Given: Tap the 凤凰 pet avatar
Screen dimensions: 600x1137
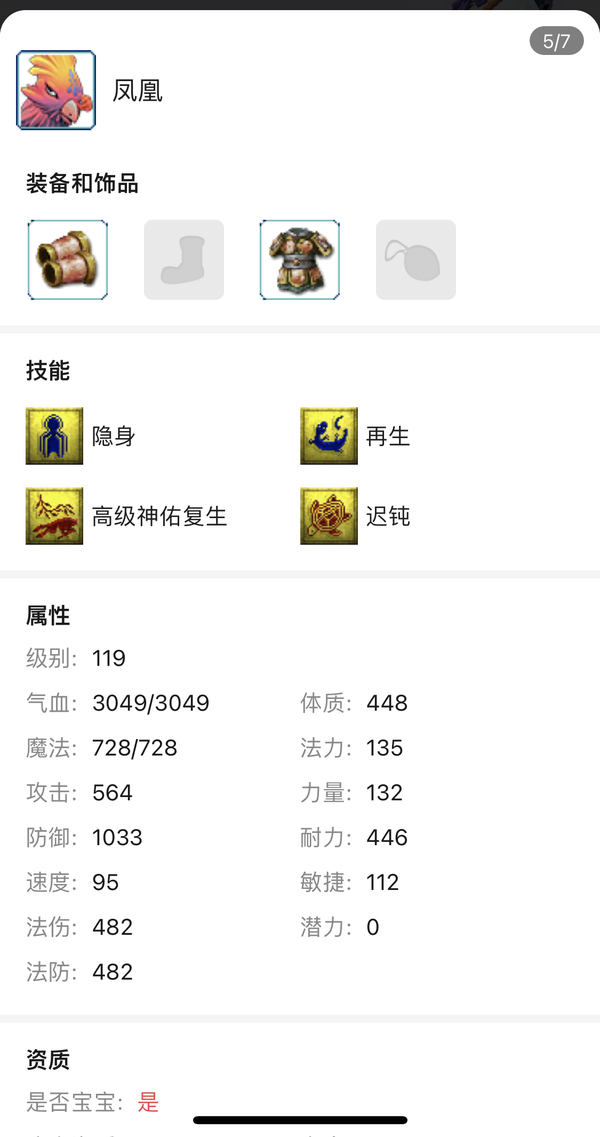Looking at the screenshot, I should 56,90.
